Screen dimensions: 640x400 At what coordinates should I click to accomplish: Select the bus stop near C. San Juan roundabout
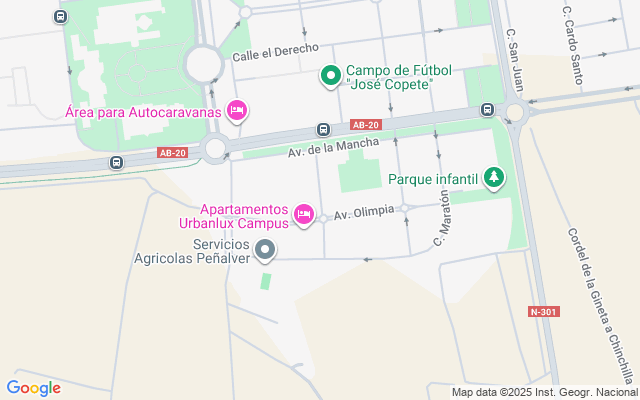pos(487,110)
